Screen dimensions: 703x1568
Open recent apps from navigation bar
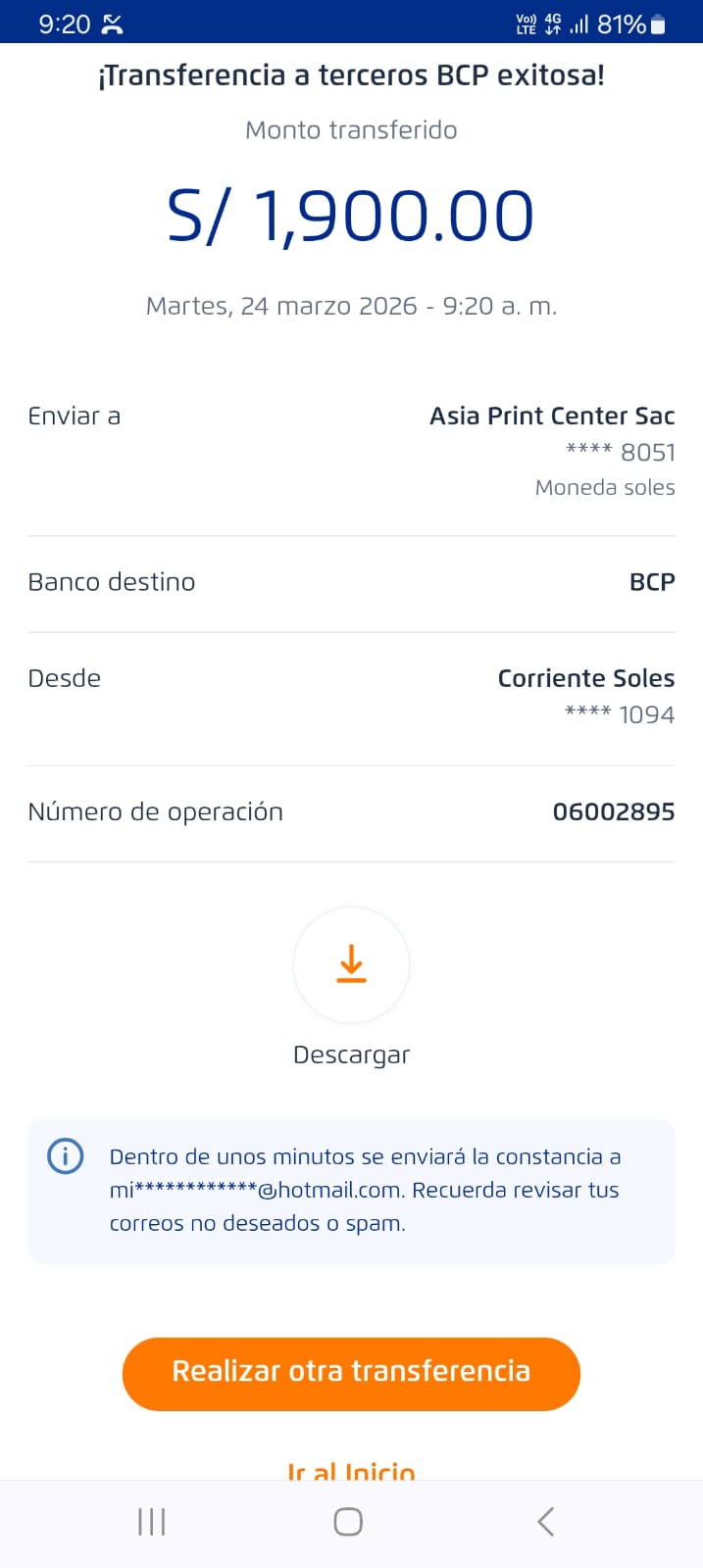pyautogui.click(x=152, y=1522)
